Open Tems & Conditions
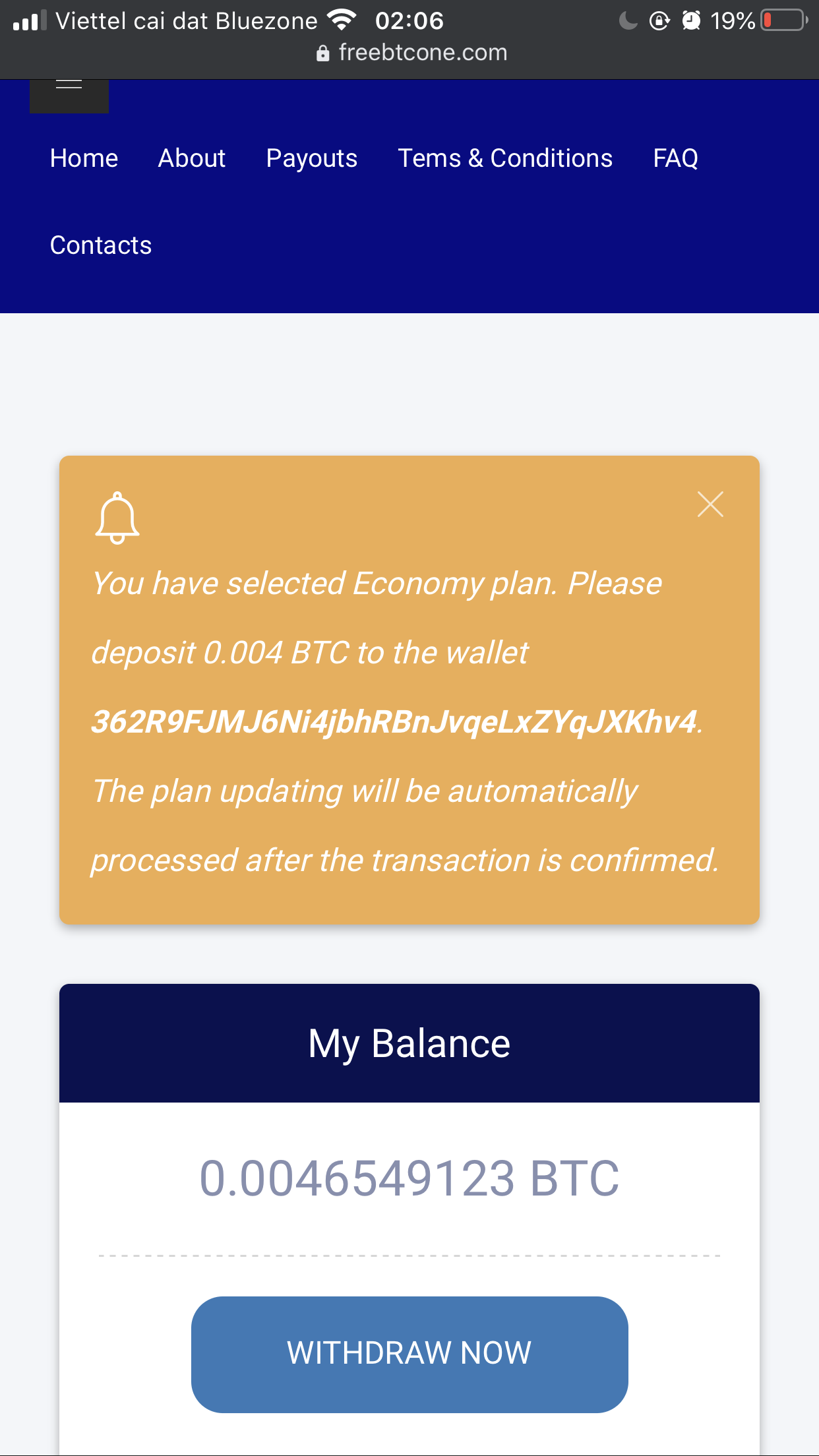This screenshot has height=1456, width=819. click(x=505, y=158)
